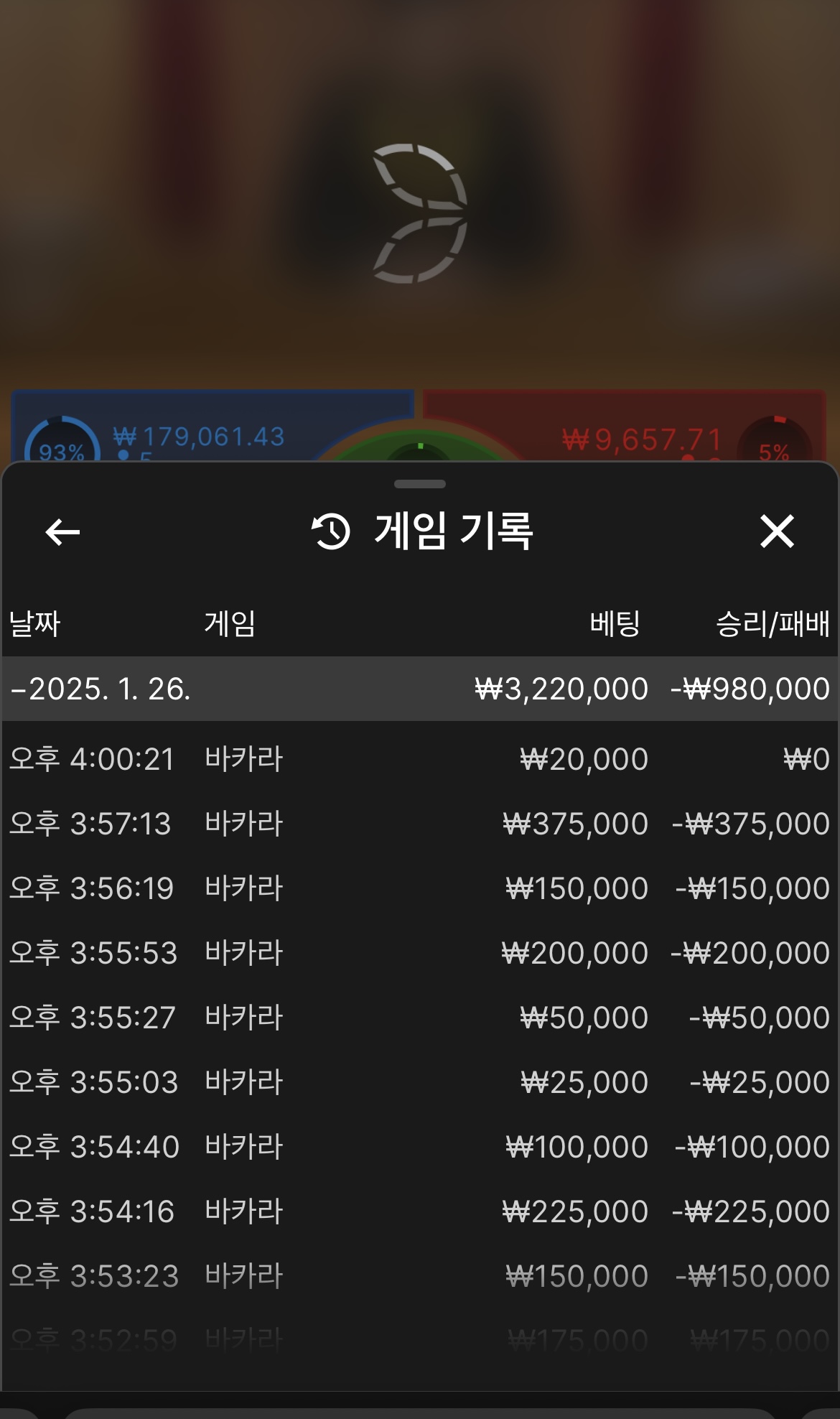
Task: Open the 오후 3:54:16 바카라 record
Action: click(419, 1211)
